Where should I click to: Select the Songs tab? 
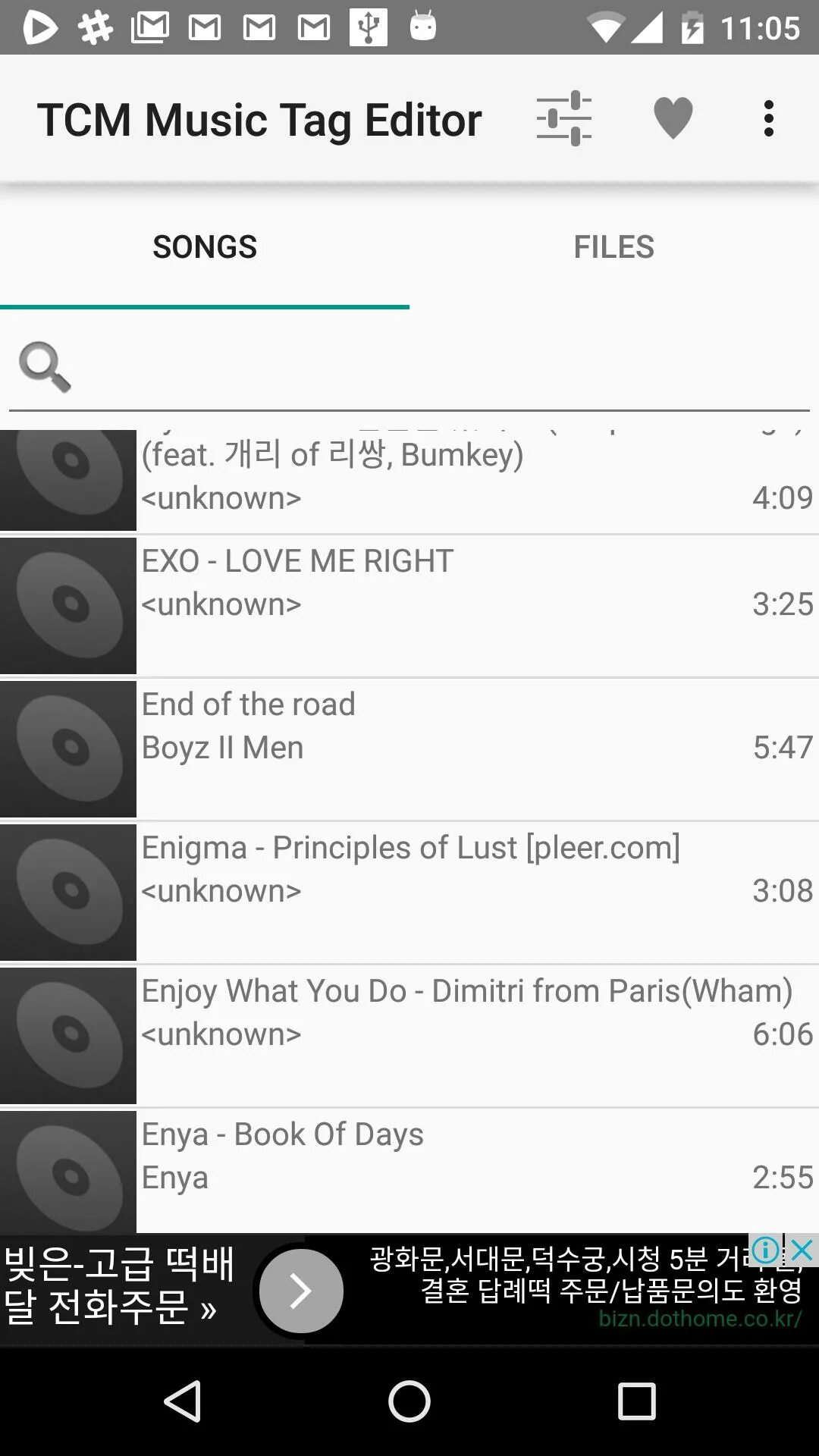(205, 247)
